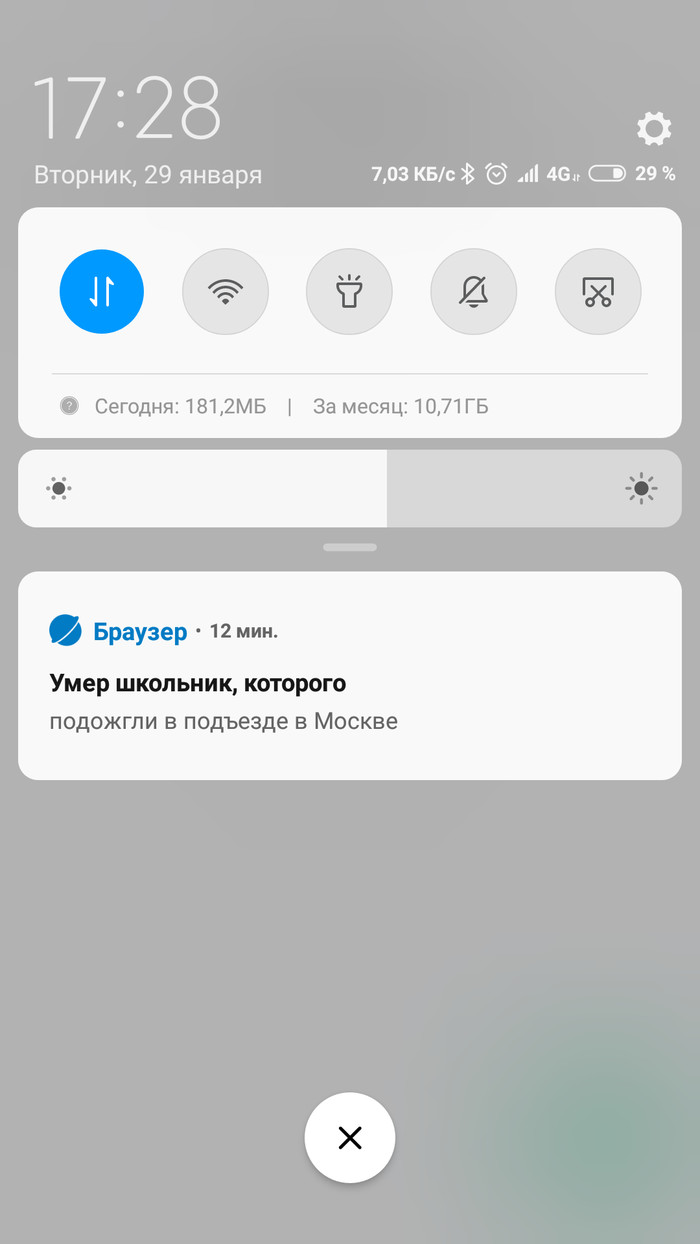The height and width of the screenshot is (1244, 700).
Task: Take a screenshot with scissors tile
Action: 597,291
